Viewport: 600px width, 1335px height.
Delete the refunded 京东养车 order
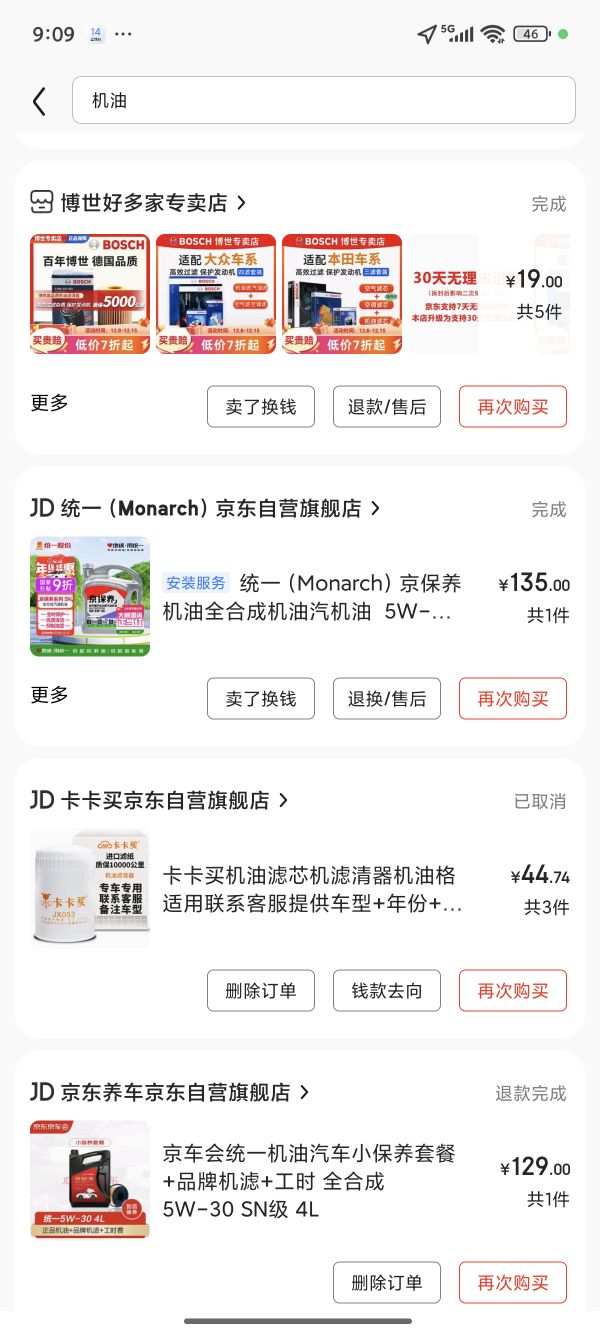tap(386, 1283)
